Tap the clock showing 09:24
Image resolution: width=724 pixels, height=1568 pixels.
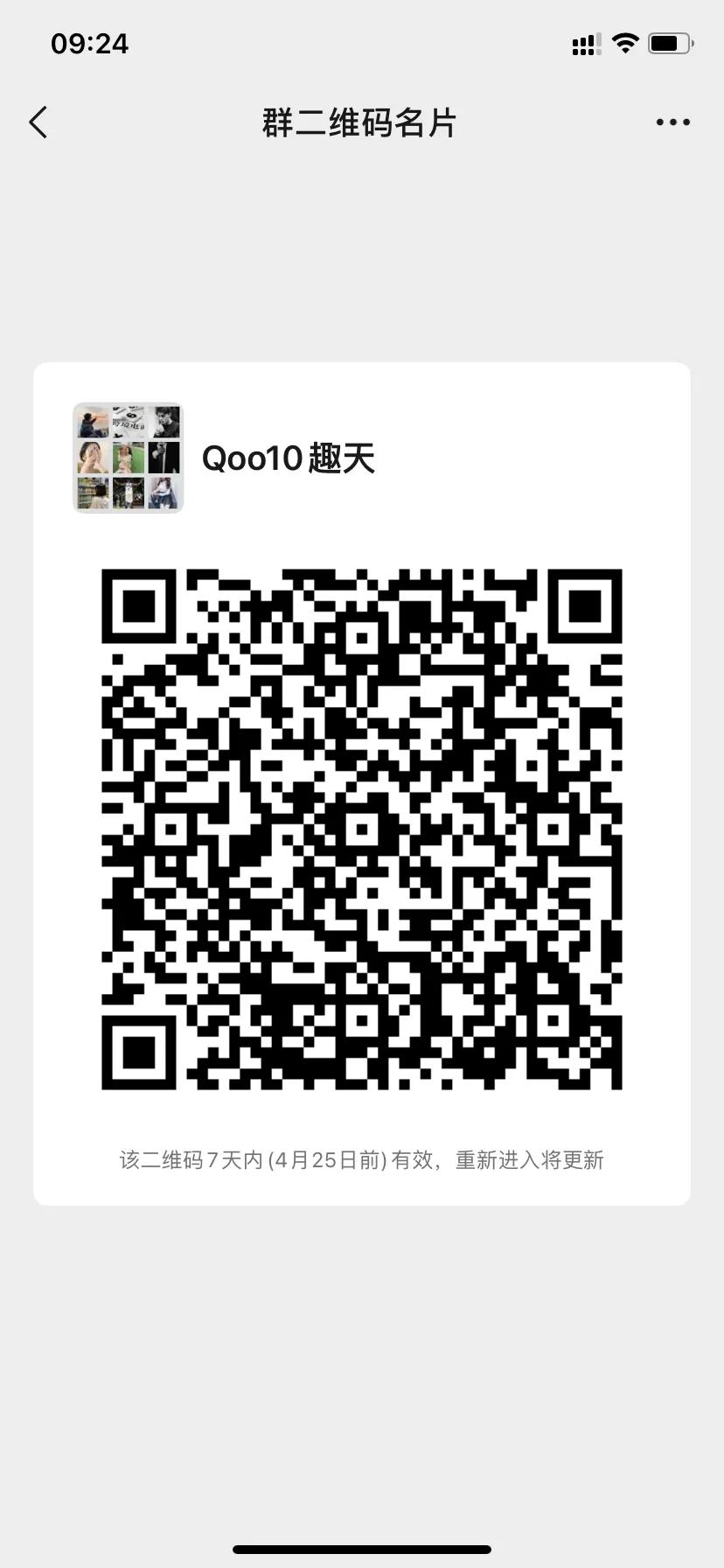pyautogui.click(x=91, y=42)
